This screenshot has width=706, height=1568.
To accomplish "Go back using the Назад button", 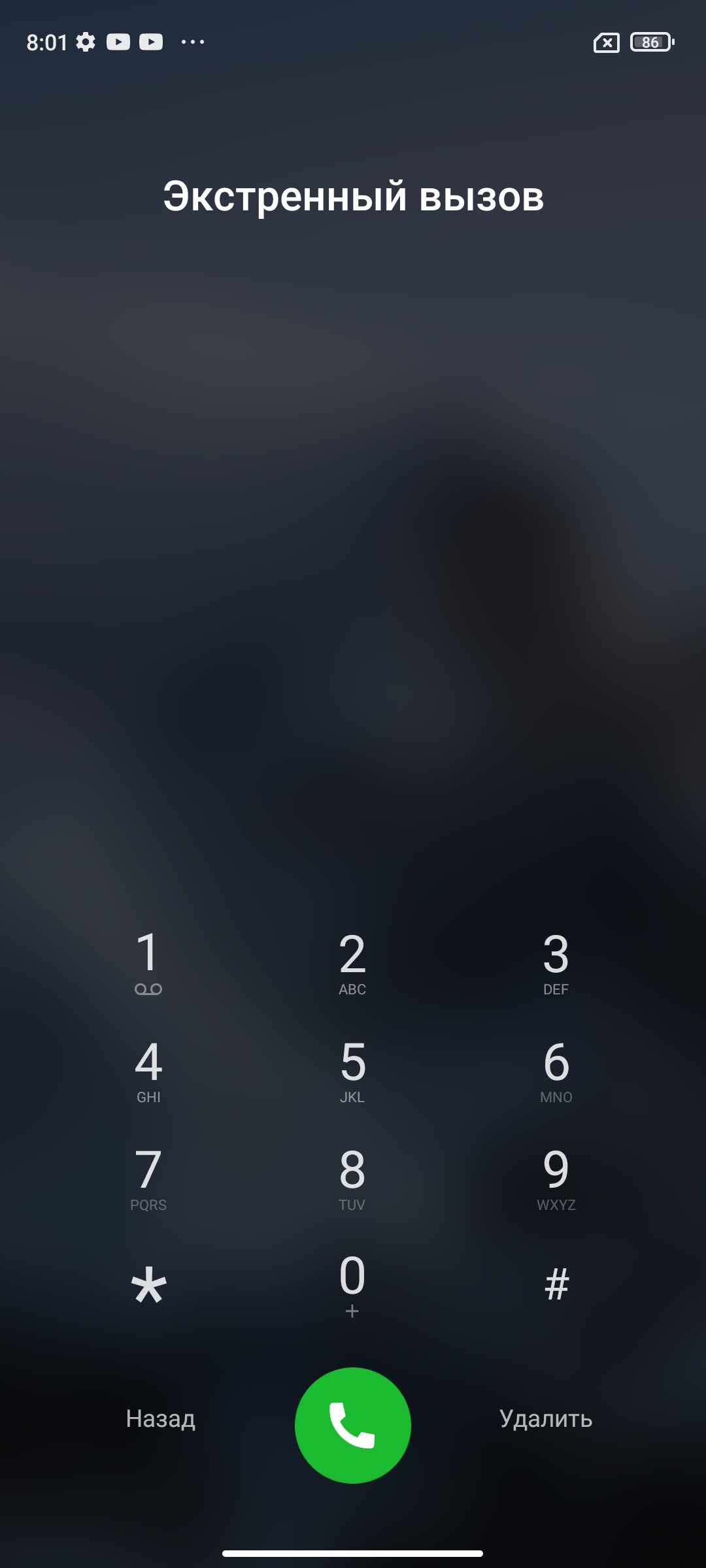I will [161, 1418].
